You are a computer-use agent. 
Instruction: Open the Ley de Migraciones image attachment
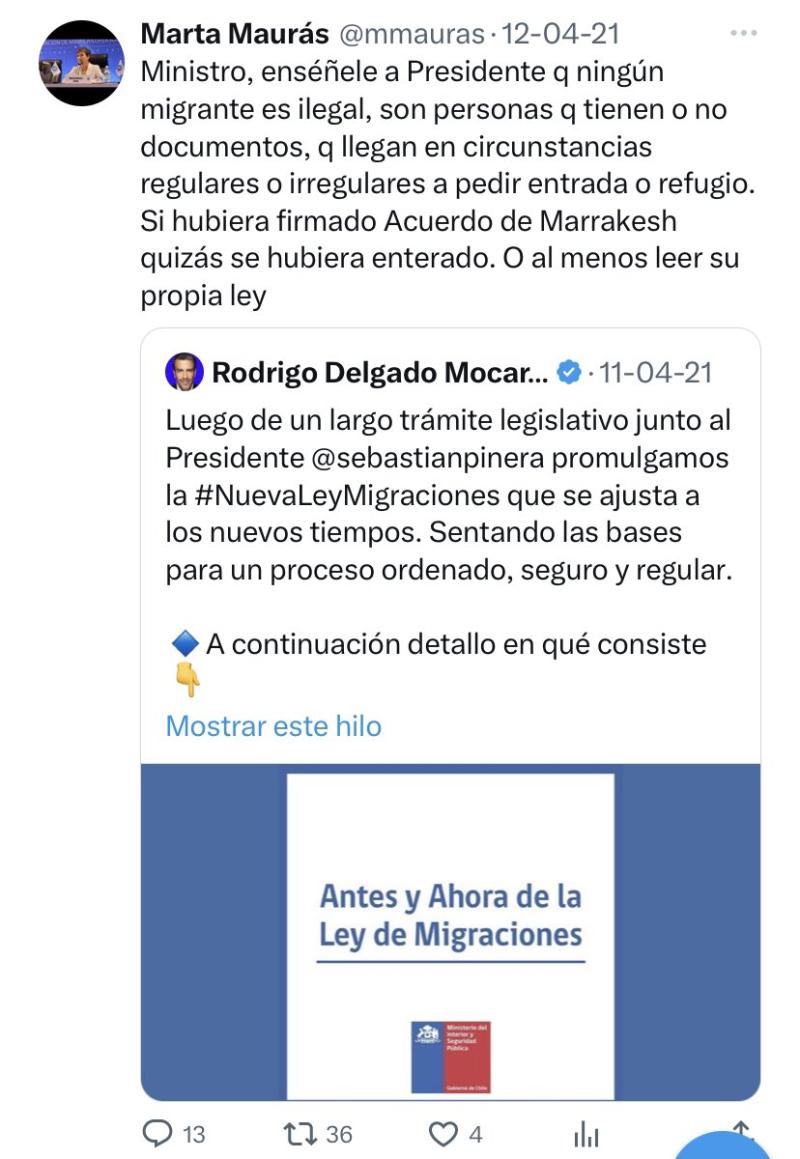pos(450,930)
